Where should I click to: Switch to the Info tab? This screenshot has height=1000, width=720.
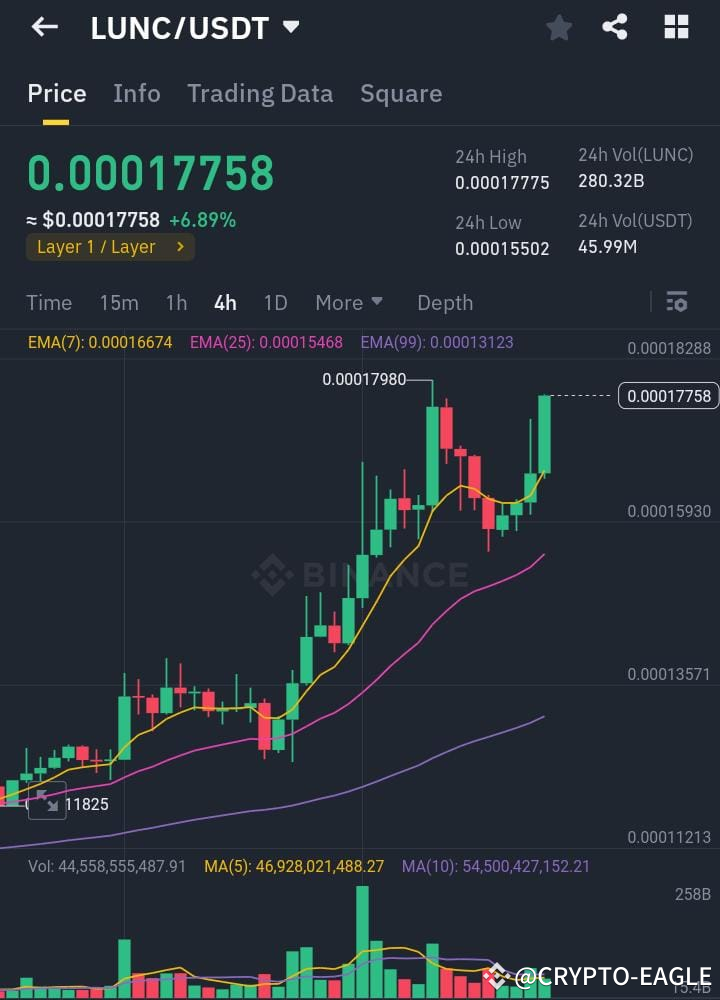click(x=136, y=93)
